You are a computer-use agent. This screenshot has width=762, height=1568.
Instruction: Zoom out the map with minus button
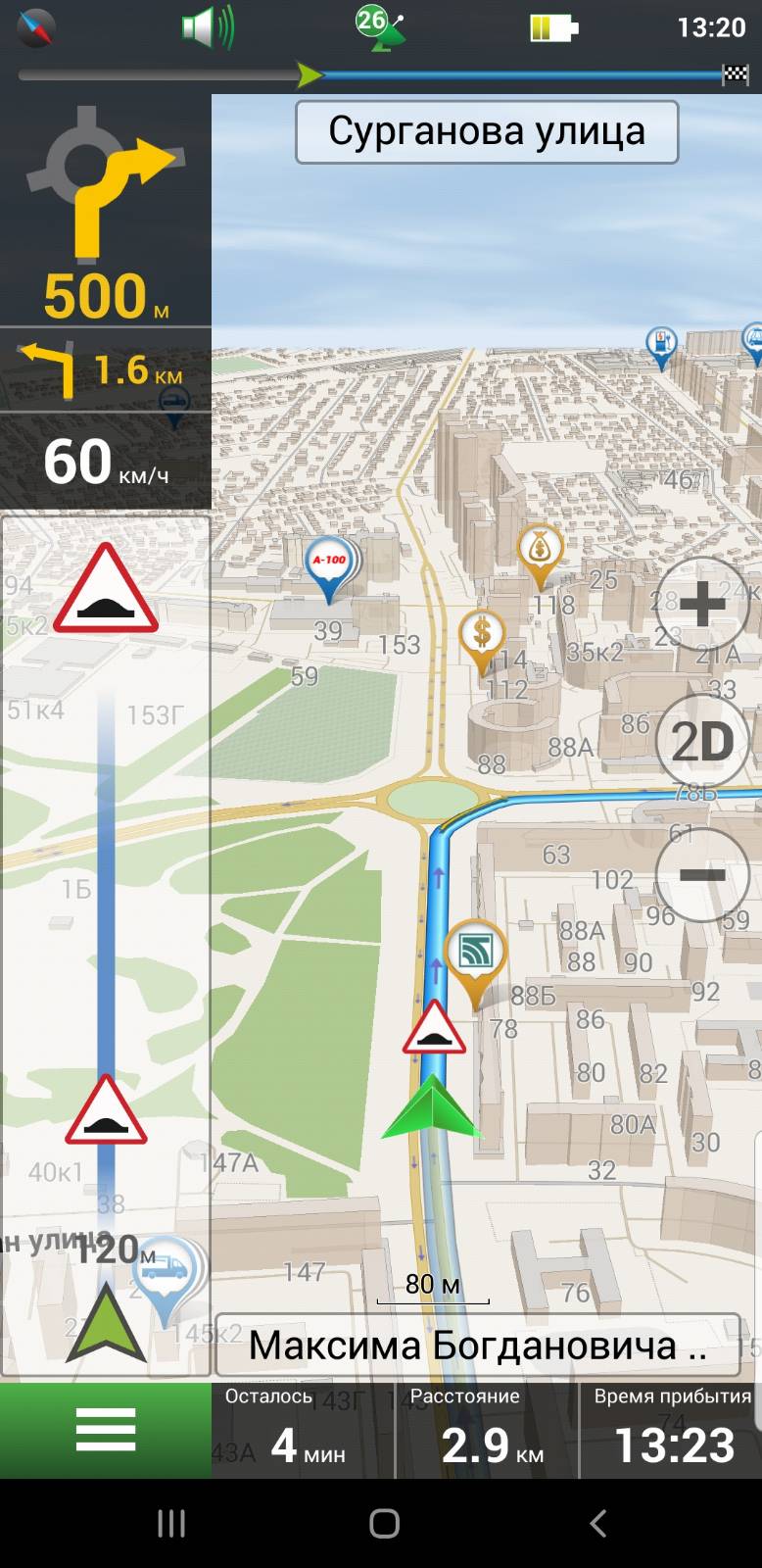pyautogui.click(x=701, y=874)
